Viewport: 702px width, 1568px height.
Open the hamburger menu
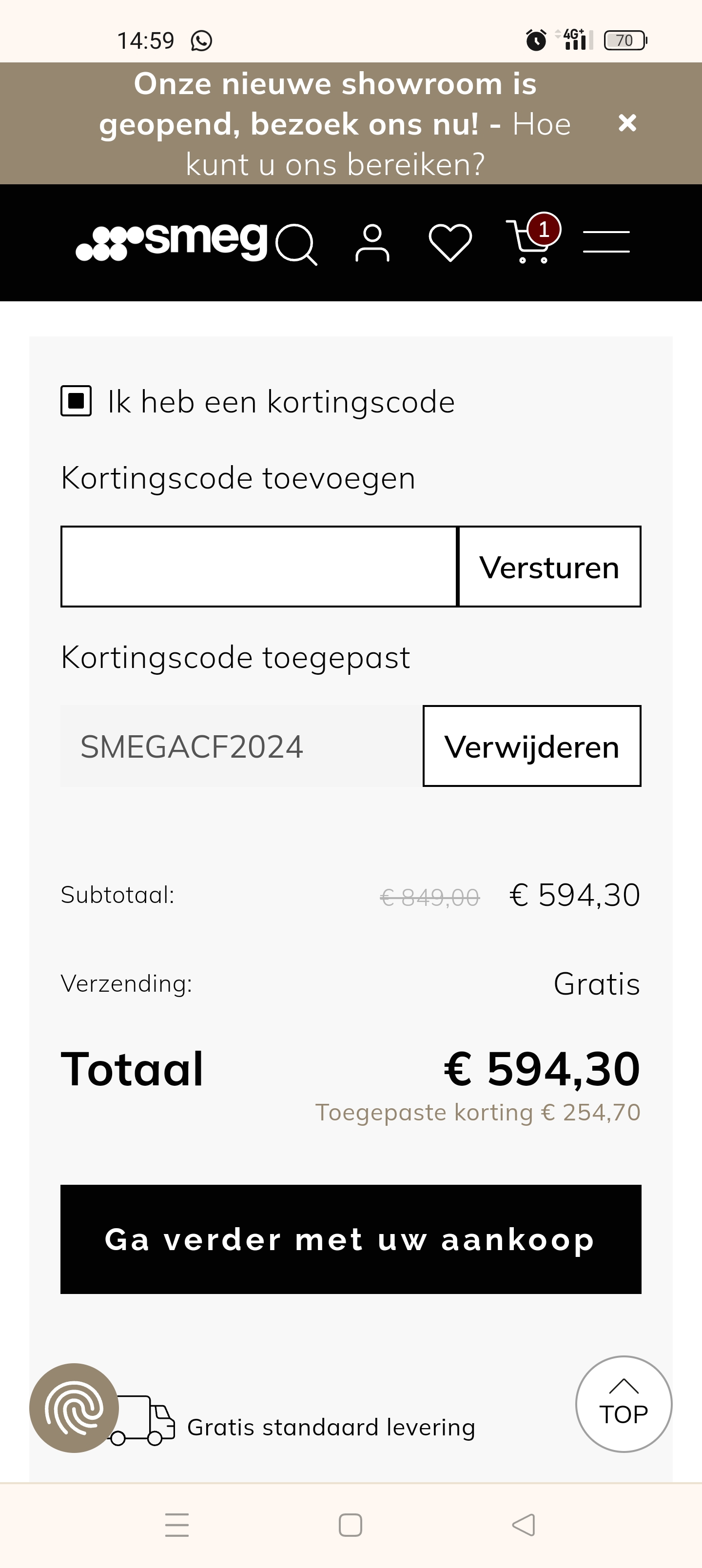pyautogui.click(x=606, y=242)
